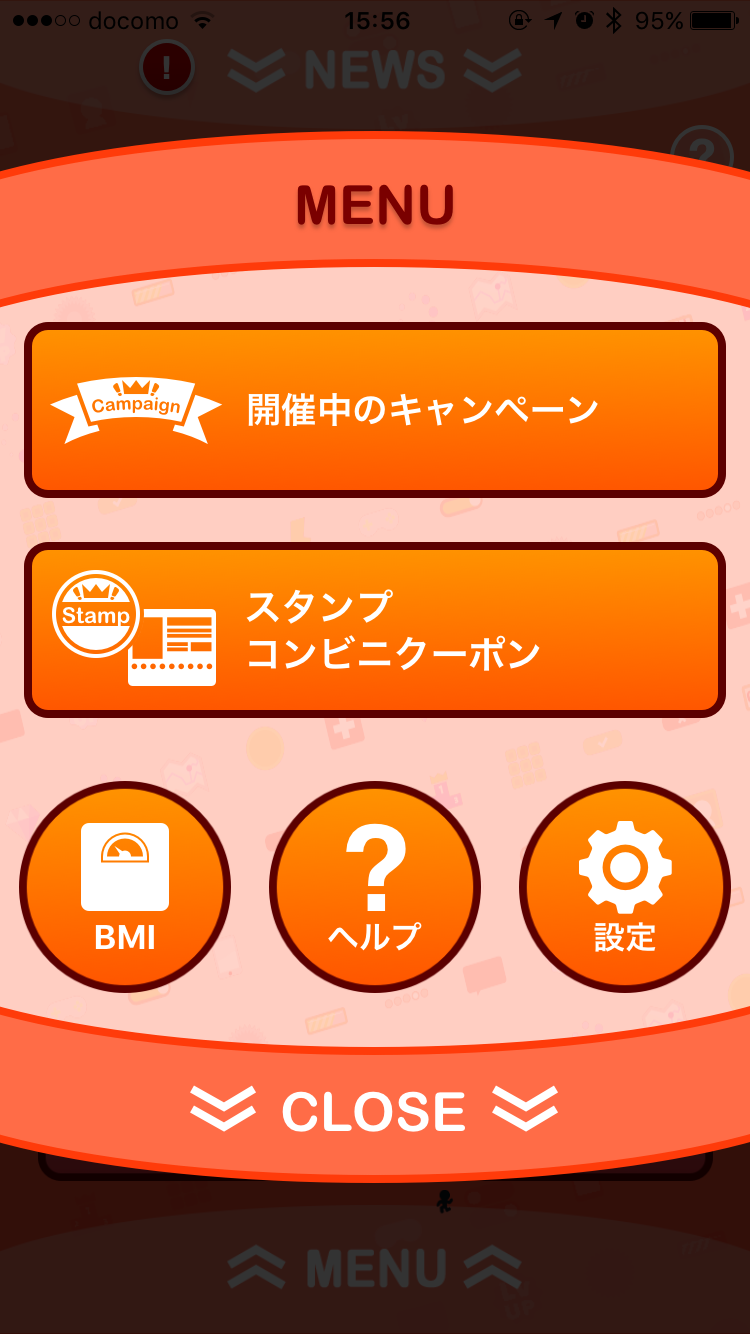750x1334 pixels.
Task: Close the menu overlay
Action: tap(374, 1111)
